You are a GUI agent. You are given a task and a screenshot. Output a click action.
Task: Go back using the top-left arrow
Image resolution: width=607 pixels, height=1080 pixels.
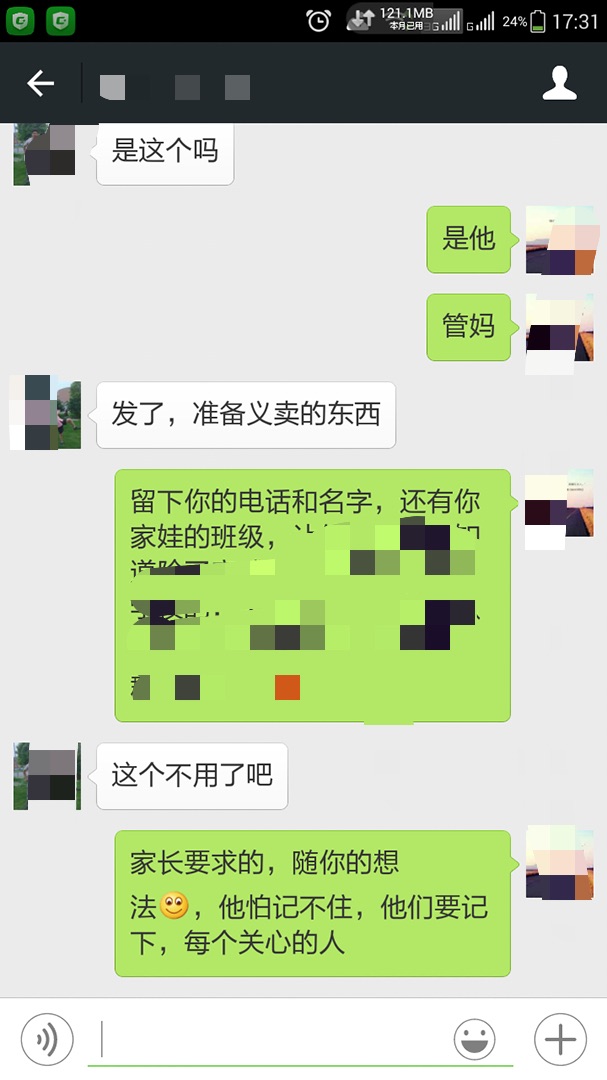[x=40, y=83]
